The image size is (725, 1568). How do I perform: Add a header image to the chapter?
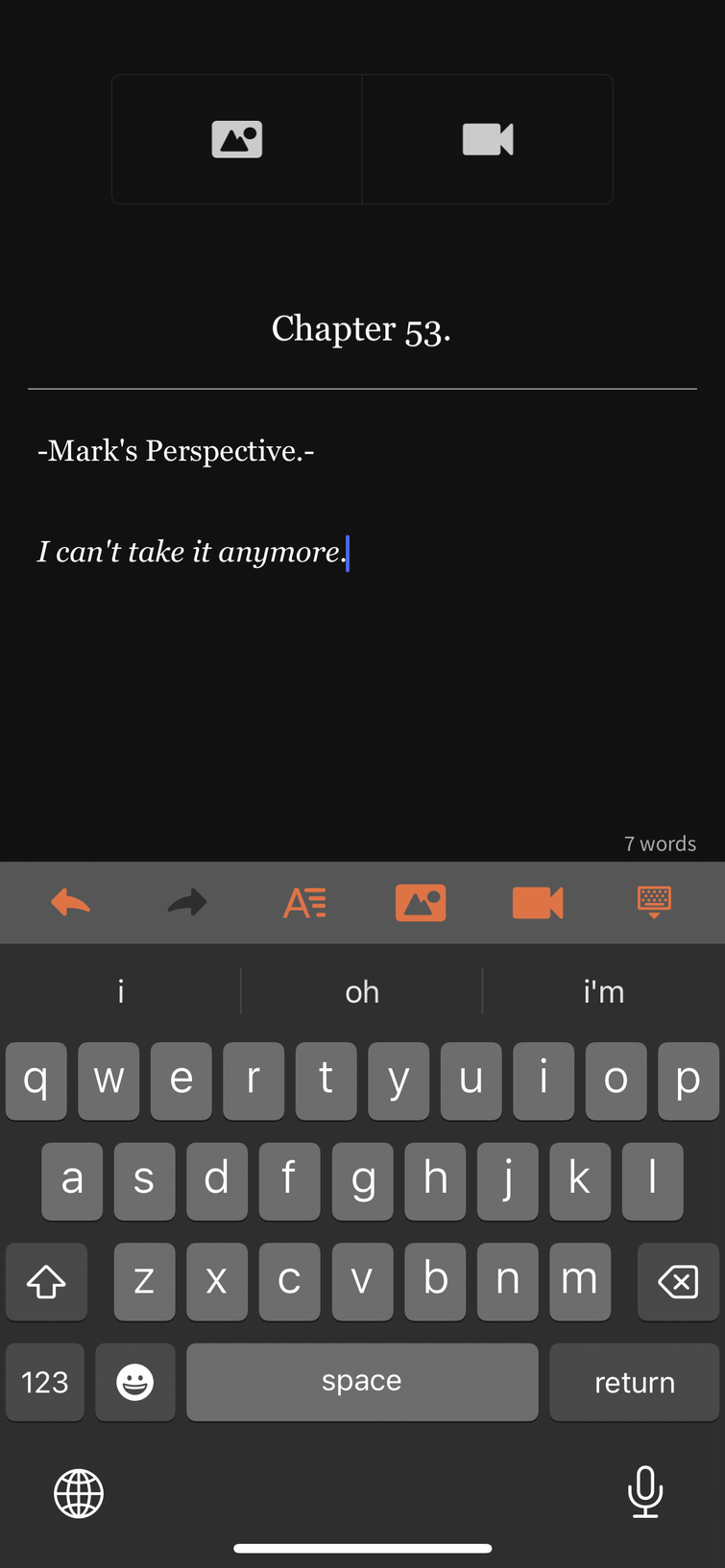(x=237, y=139)
